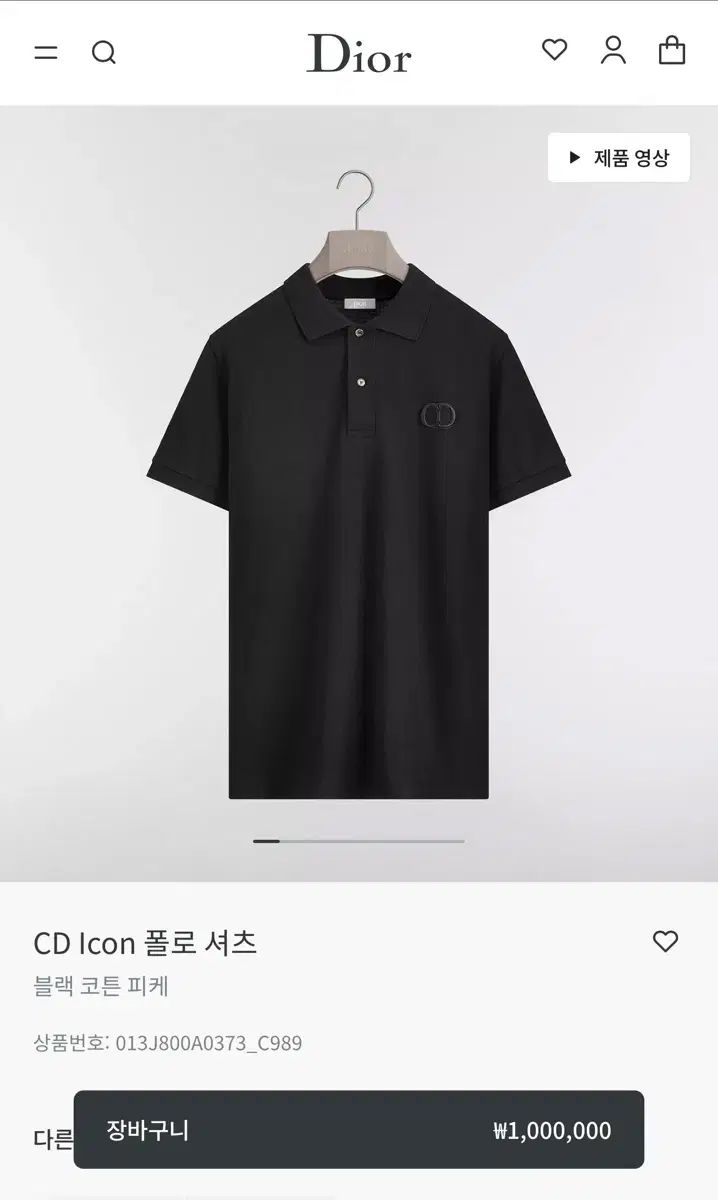Open the search icon
718x1200 pixels.
[104, 52]
